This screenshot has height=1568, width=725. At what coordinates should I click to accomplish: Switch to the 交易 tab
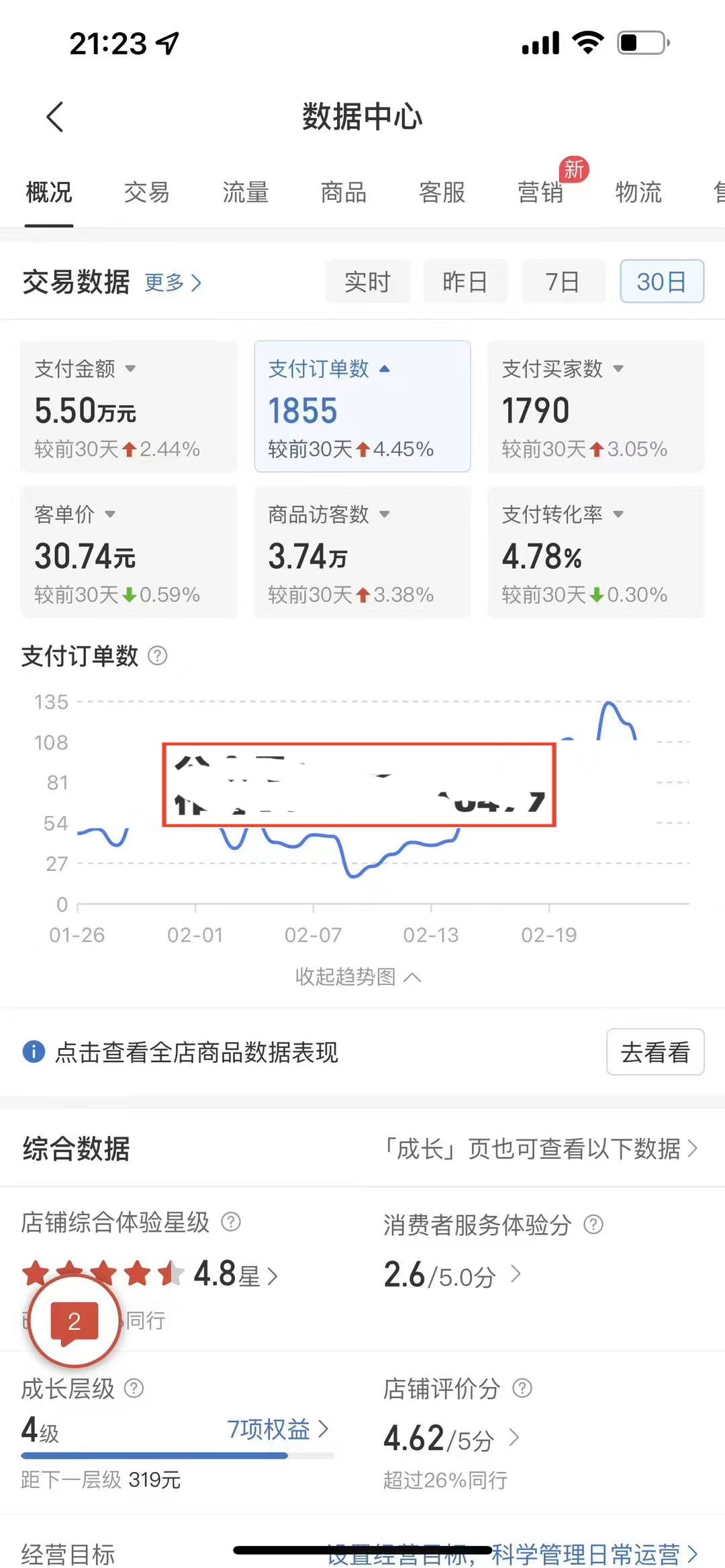coord(146,193)
